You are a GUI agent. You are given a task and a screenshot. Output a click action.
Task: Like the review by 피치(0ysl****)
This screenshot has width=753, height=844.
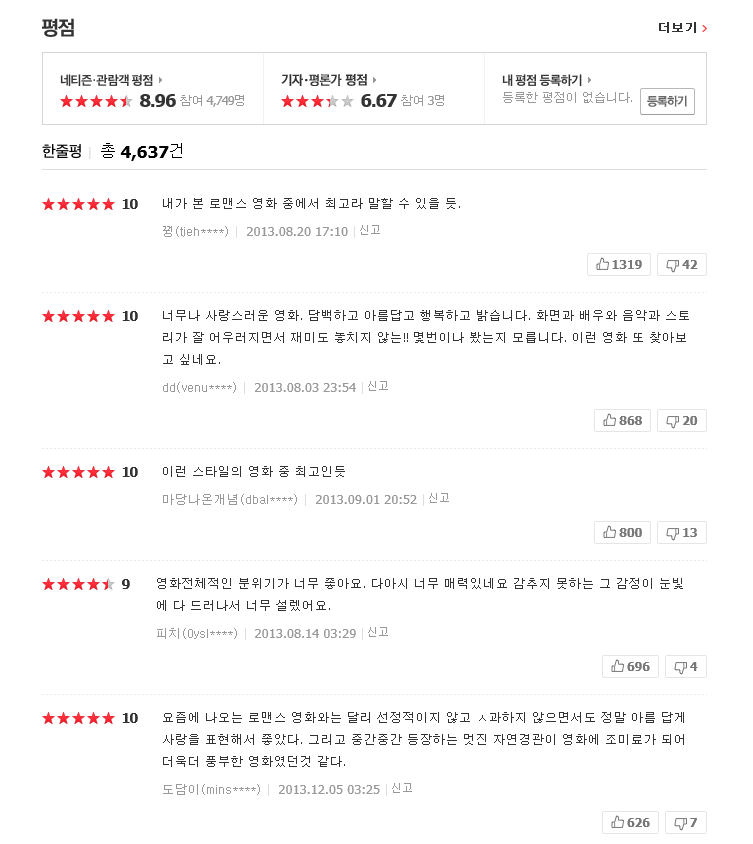(630, 666)
